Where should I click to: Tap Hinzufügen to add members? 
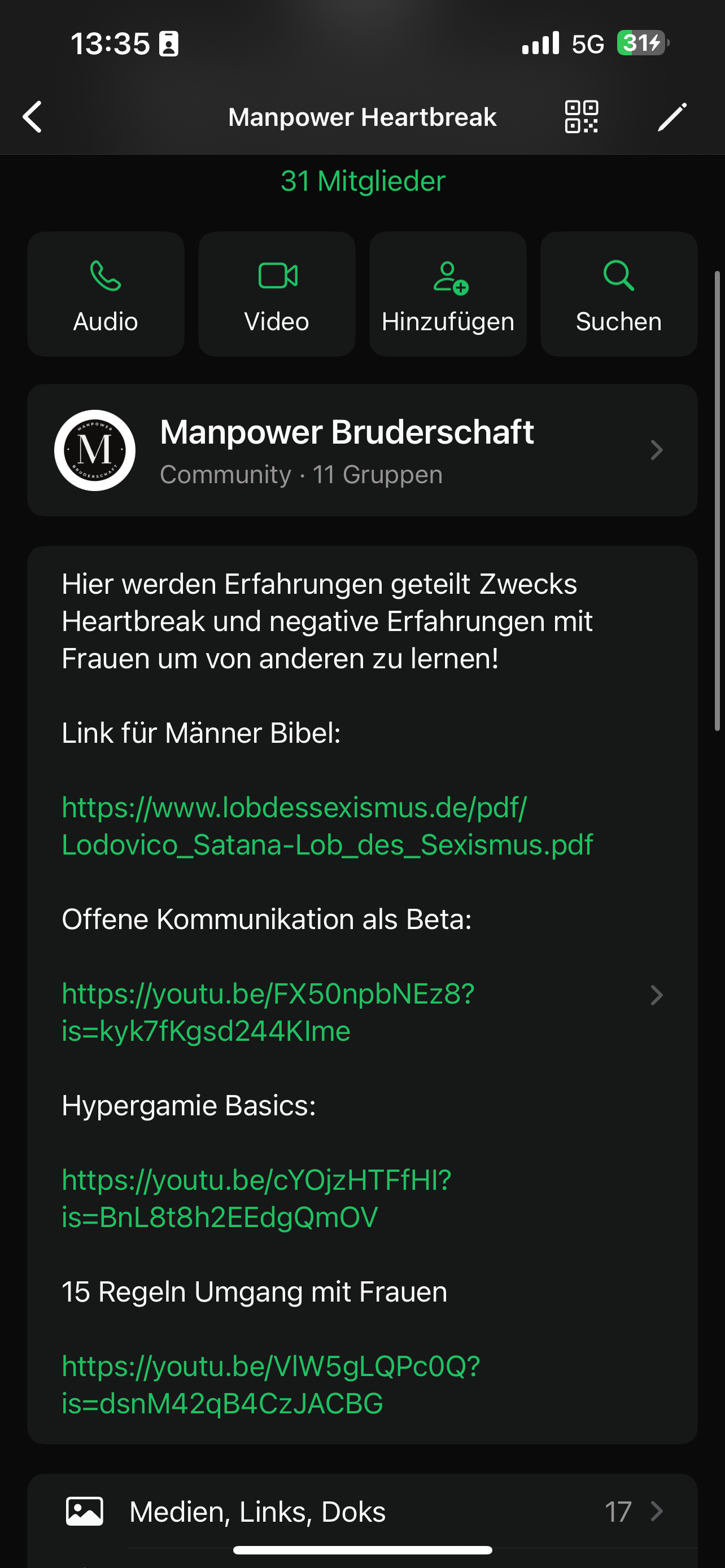point(448,294)
